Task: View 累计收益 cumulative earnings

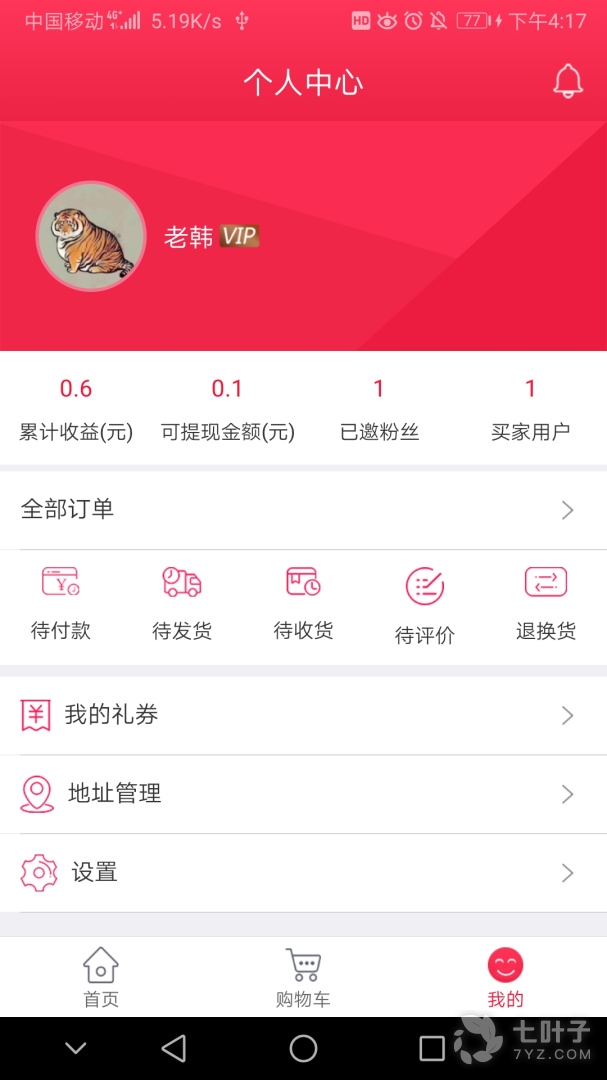Action: (x=76, y=410)
